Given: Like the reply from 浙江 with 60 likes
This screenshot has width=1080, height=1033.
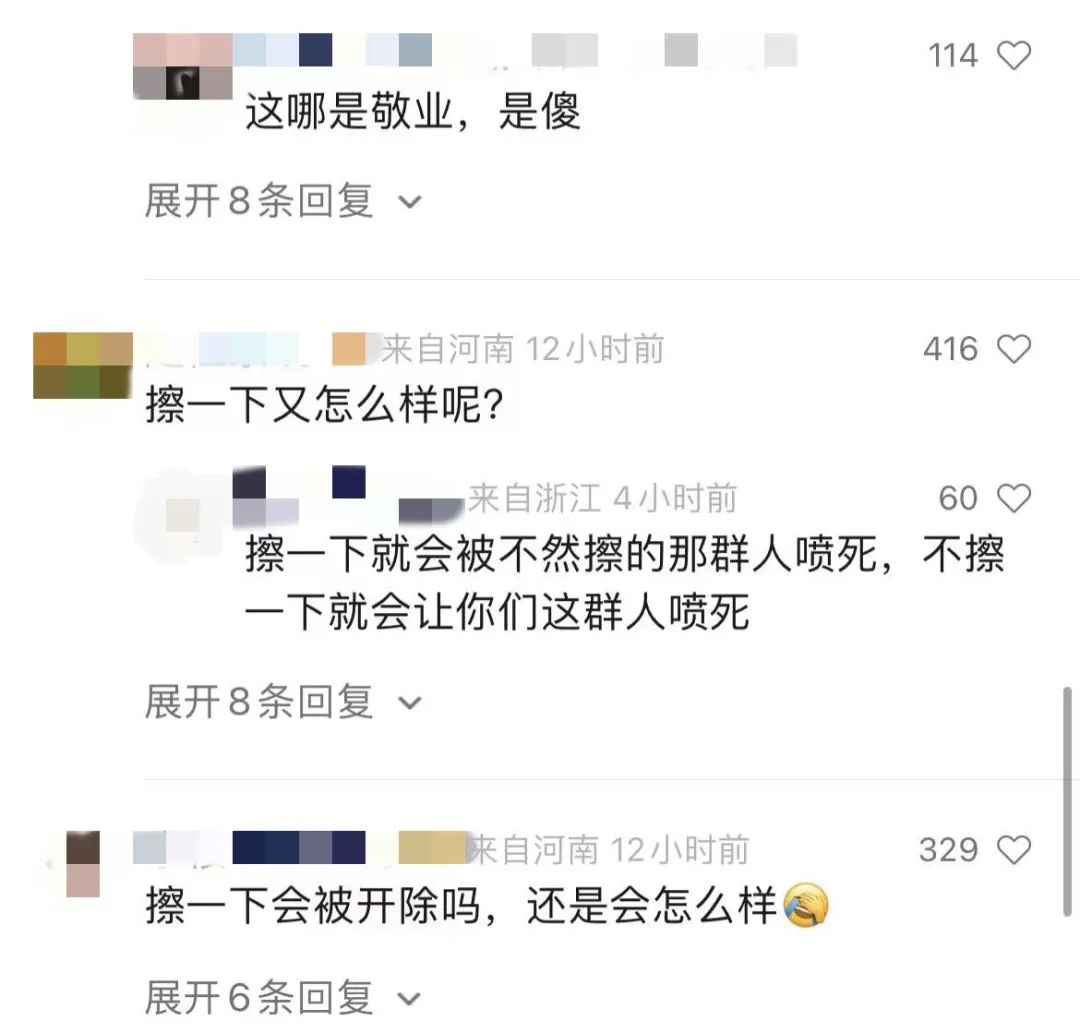Looking at the screenshot, I should (x=1014, y=497).
